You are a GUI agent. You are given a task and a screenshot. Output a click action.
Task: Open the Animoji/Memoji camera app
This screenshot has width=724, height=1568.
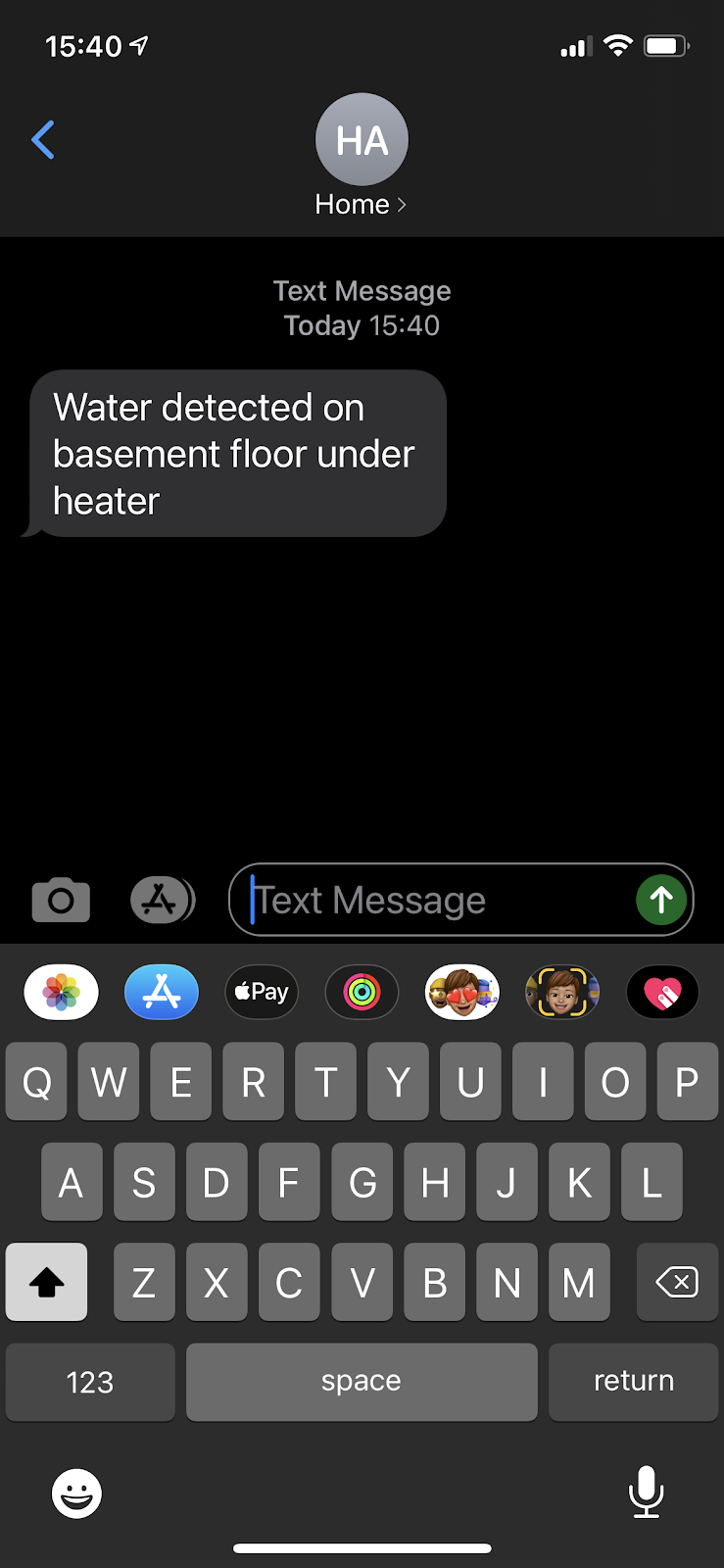pos(561,992)
